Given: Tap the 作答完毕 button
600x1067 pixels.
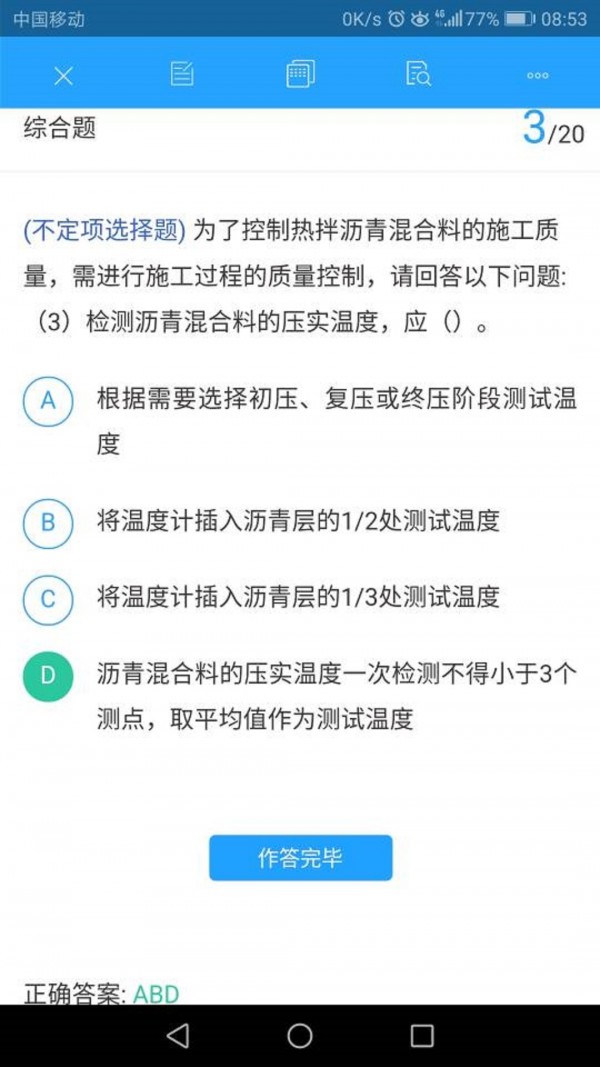Looking at the screenshot, I should (x=300, y=858).
